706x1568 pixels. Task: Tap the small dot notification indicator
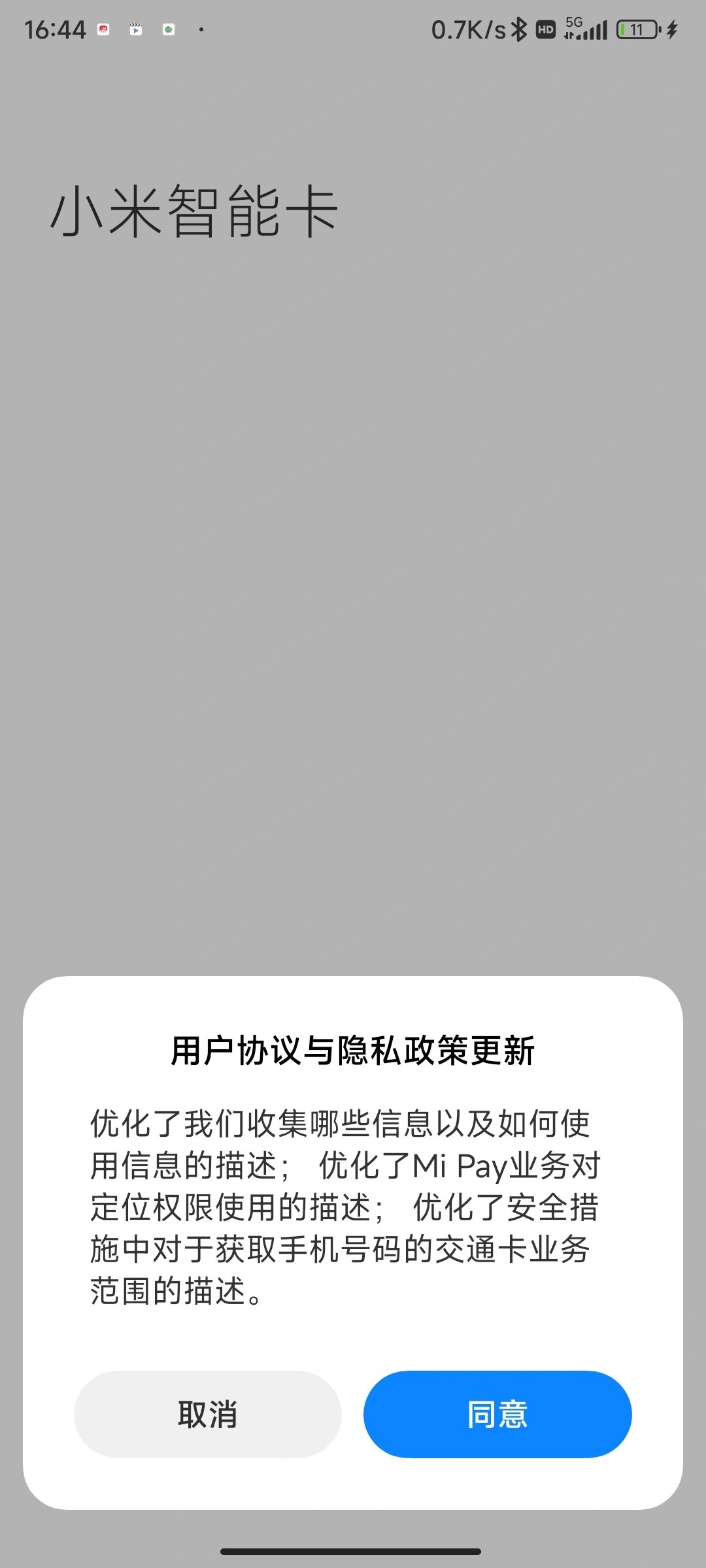pos(201,30)
